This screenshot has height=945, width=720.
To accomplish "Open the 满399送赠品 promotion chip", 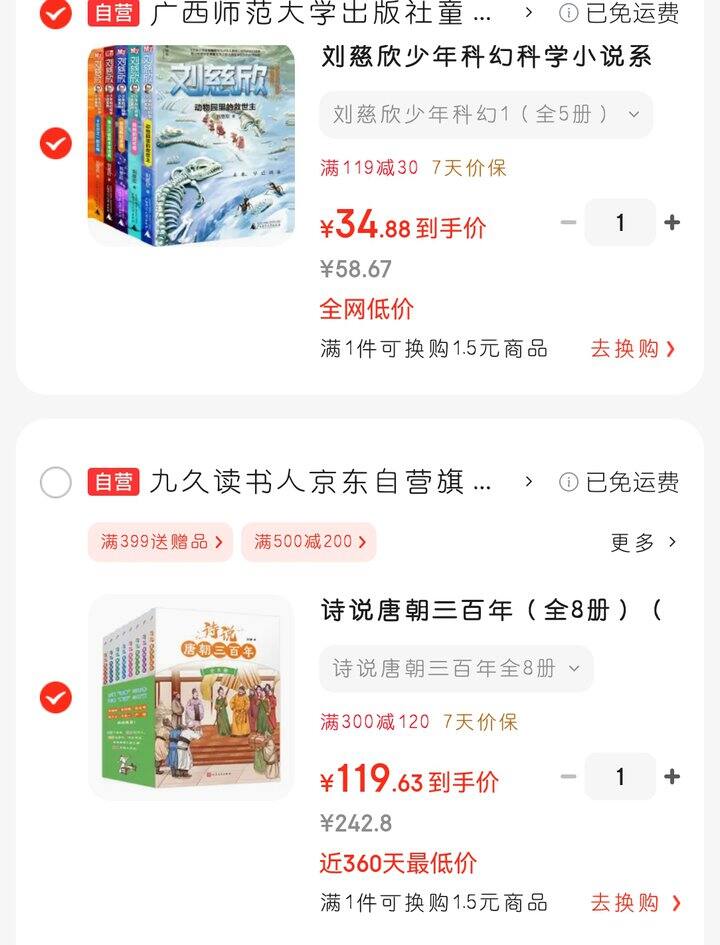I will click(x=160, y=542).
